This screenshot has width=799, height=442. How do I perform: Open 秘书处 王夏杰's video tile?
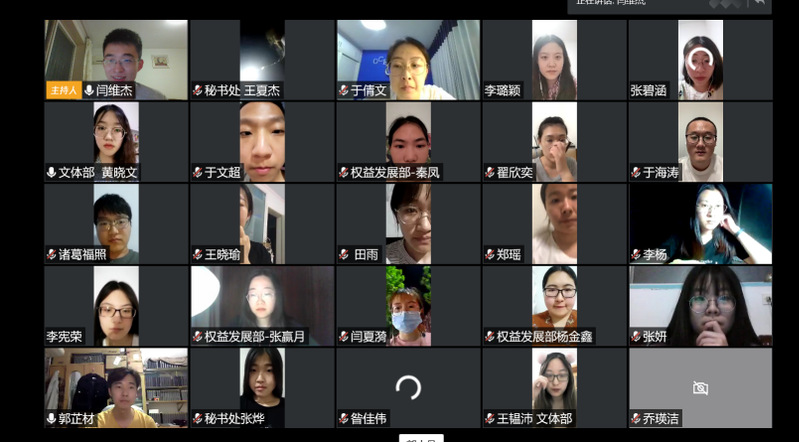tap(262, 60)
